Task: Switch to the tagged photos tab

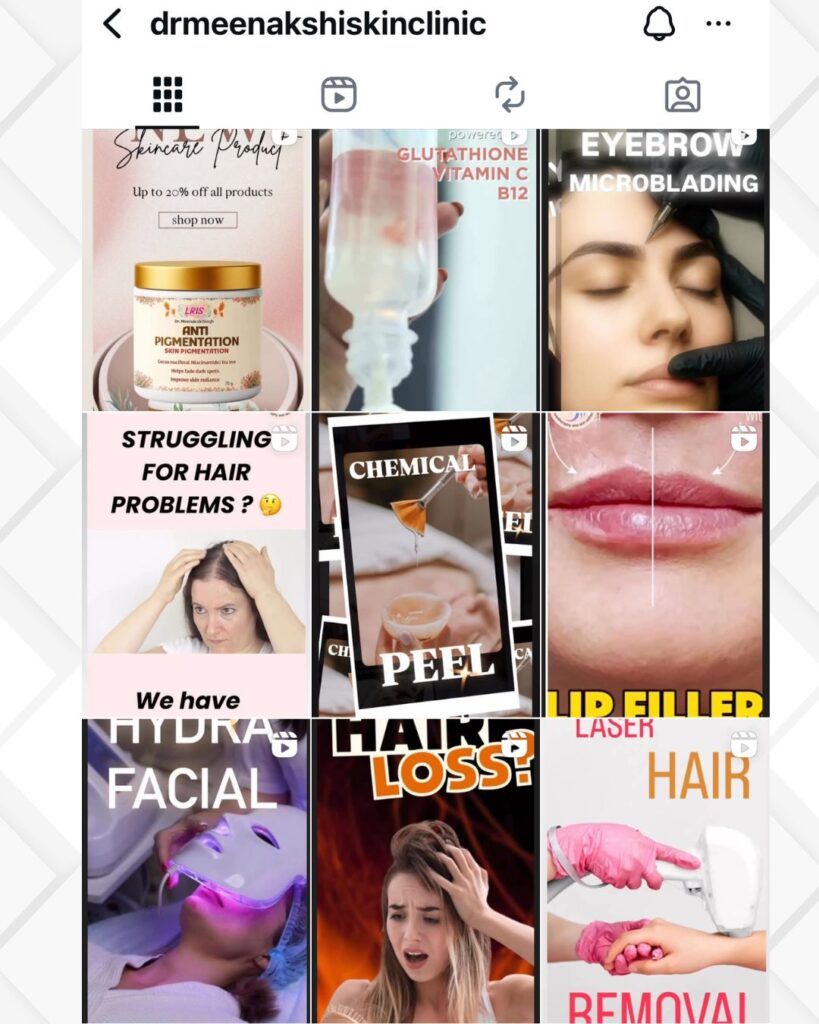Action: pos(682,95)
